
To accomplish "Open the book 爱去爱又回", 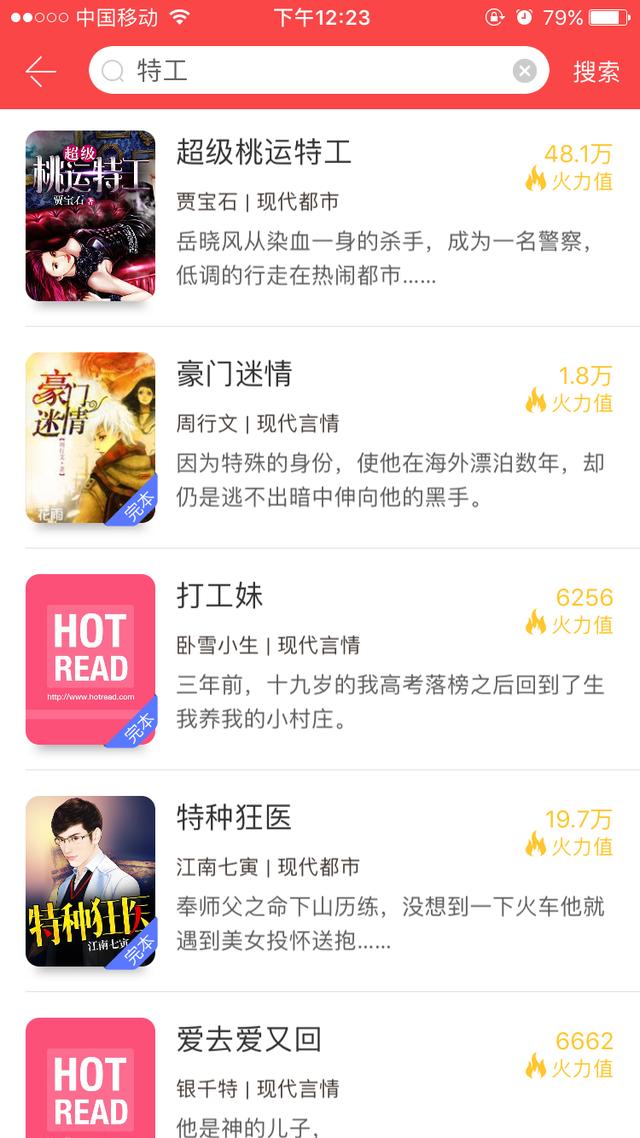I will click(x=249, y=1040).
